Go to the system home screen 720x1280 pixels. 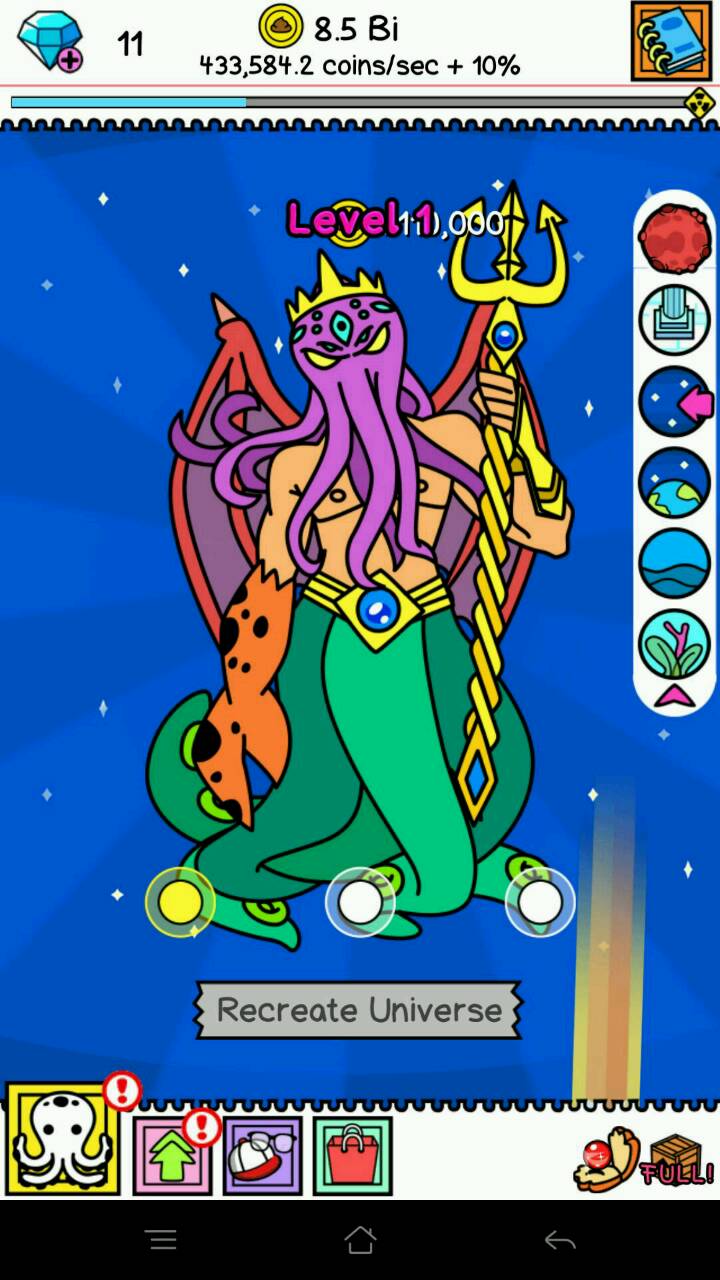(360, 1241)
